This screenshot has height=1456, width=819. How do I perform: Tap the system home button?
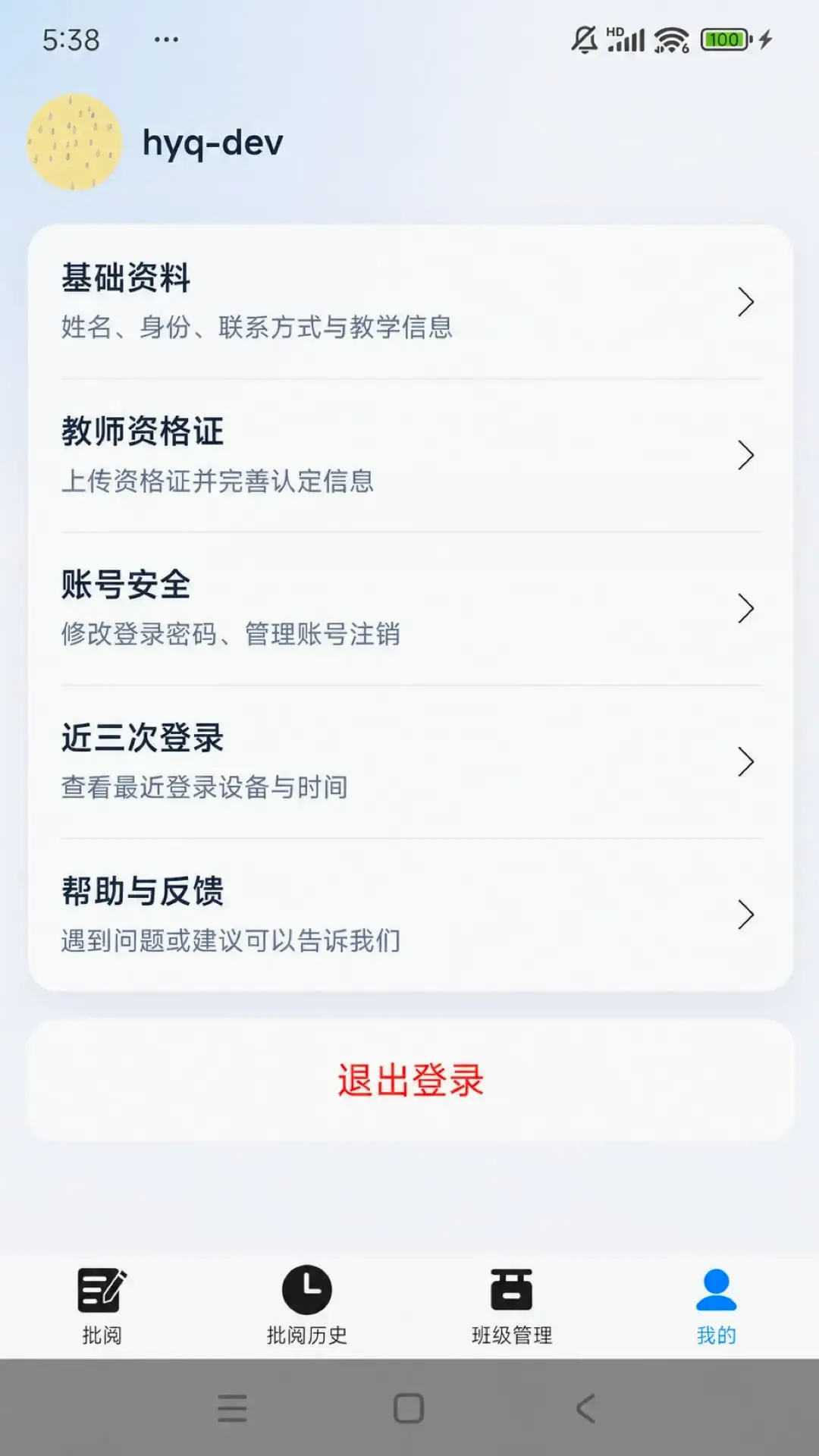409,1408
